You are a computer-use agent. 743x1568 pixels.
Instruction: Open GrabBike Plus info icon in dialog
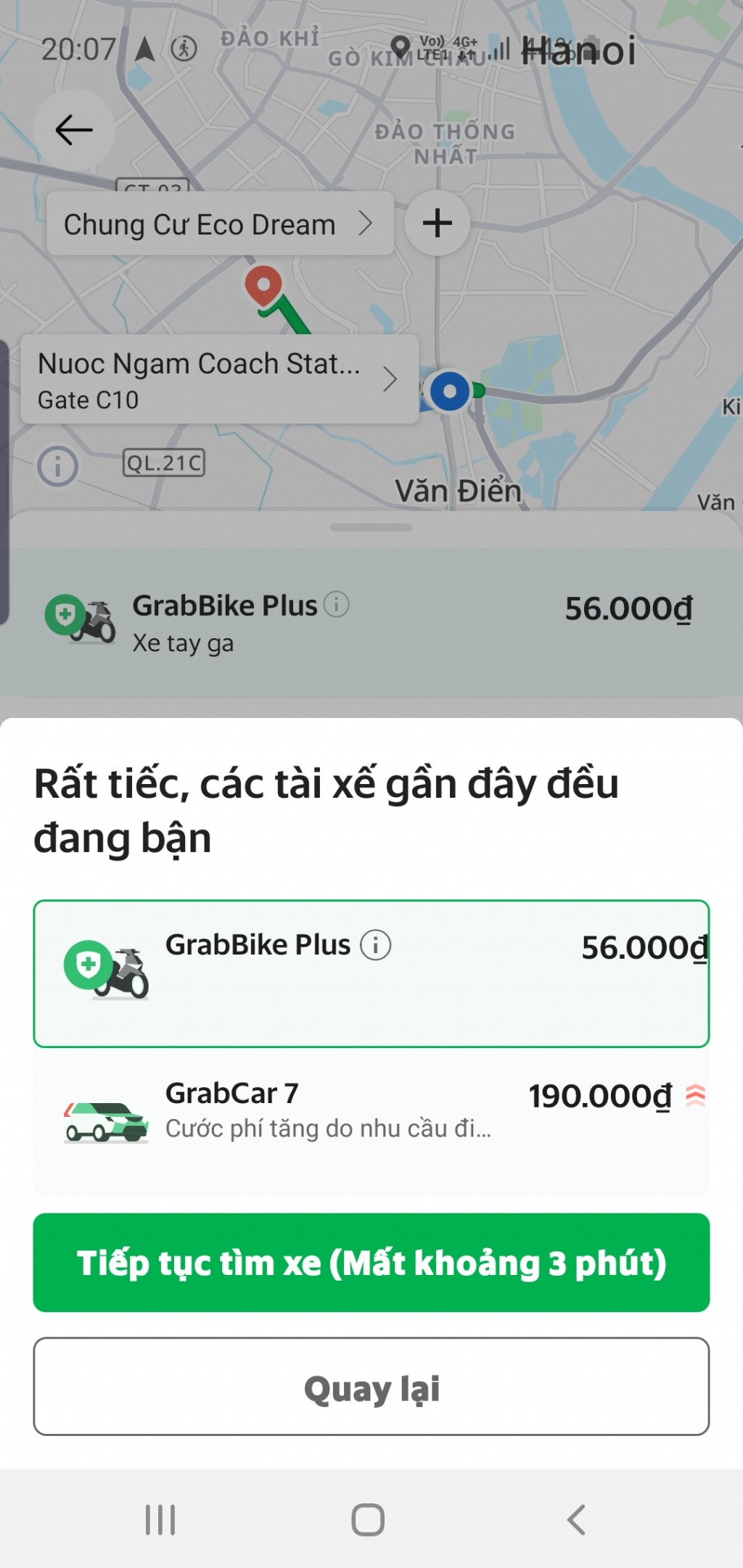coord(376,945)
